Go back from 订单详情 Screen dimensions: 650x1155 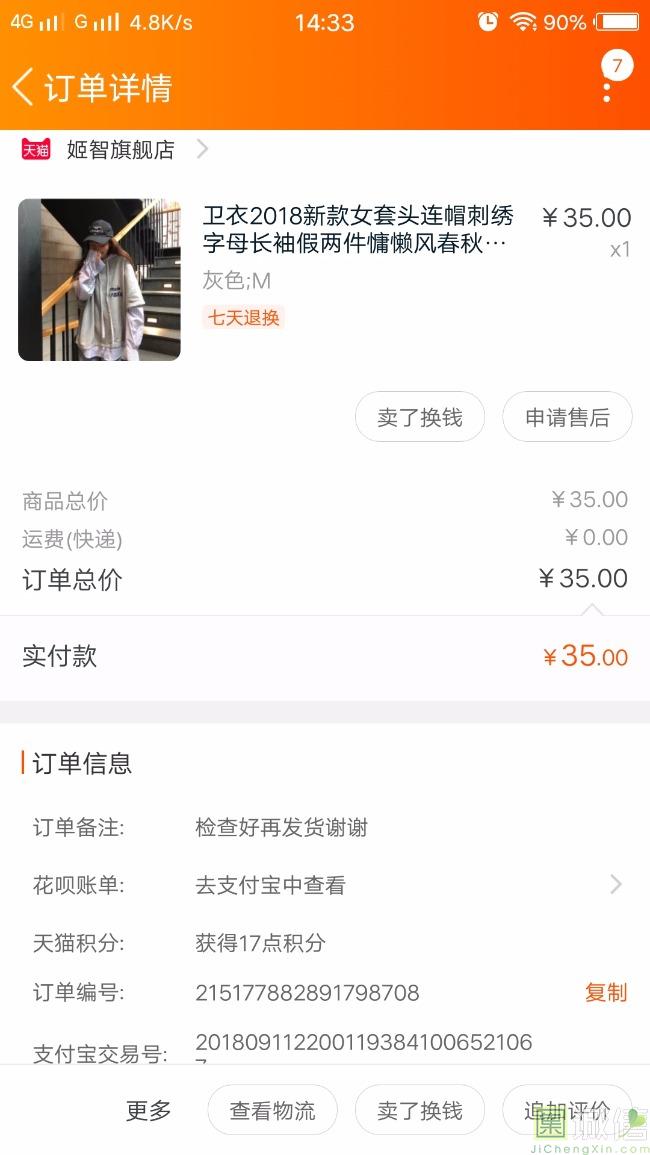click(x=22, y=87)
